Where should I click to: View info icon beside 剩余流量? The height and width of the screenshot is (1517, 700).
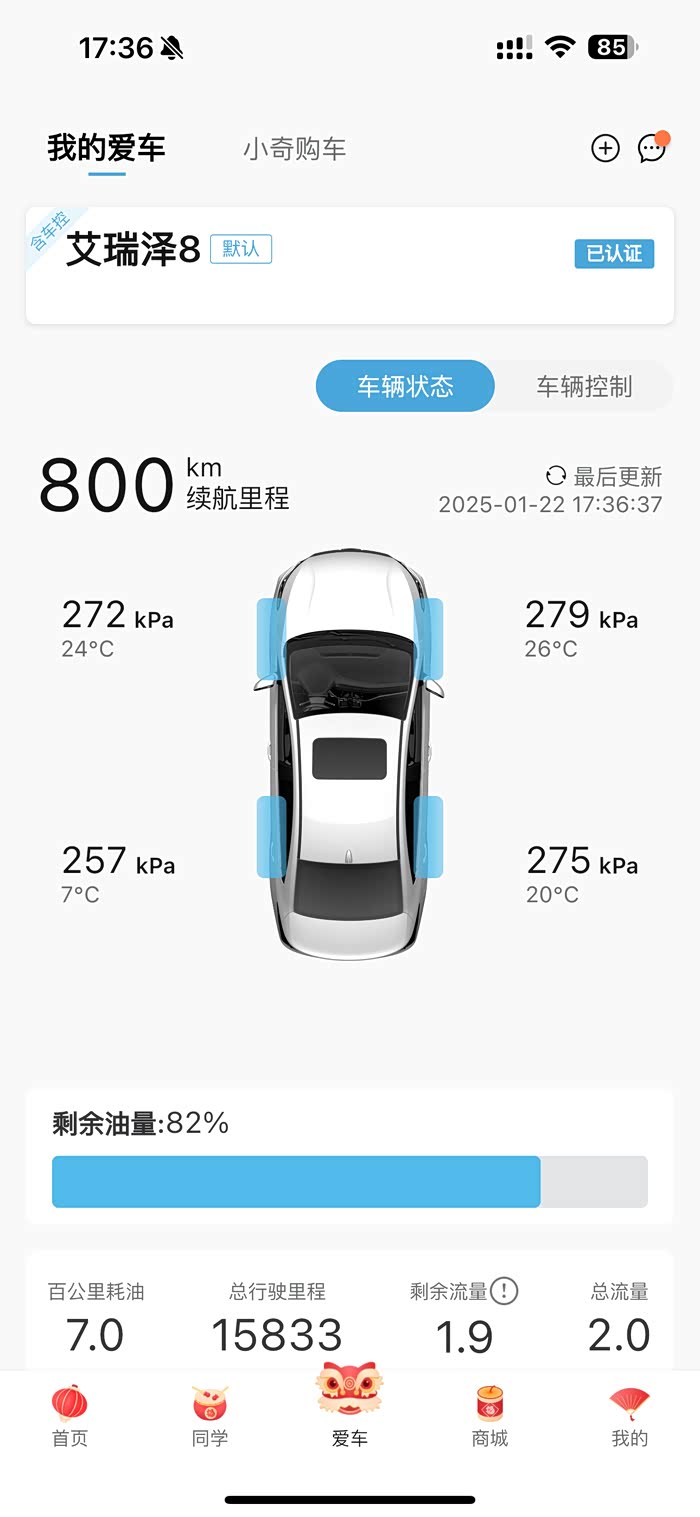[x=504, y=1291]
